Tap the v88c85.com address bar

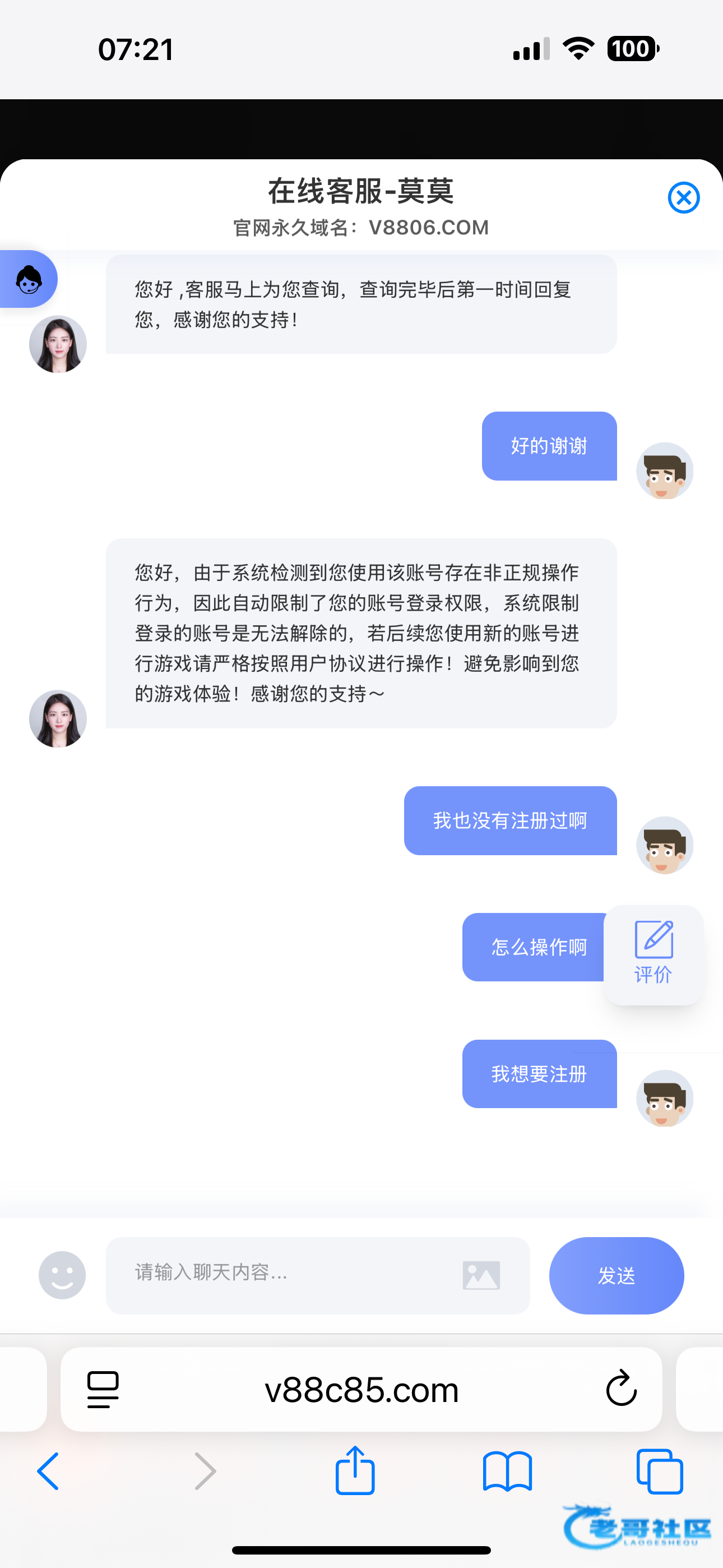pyautogui.click(x=361, y=1390)
